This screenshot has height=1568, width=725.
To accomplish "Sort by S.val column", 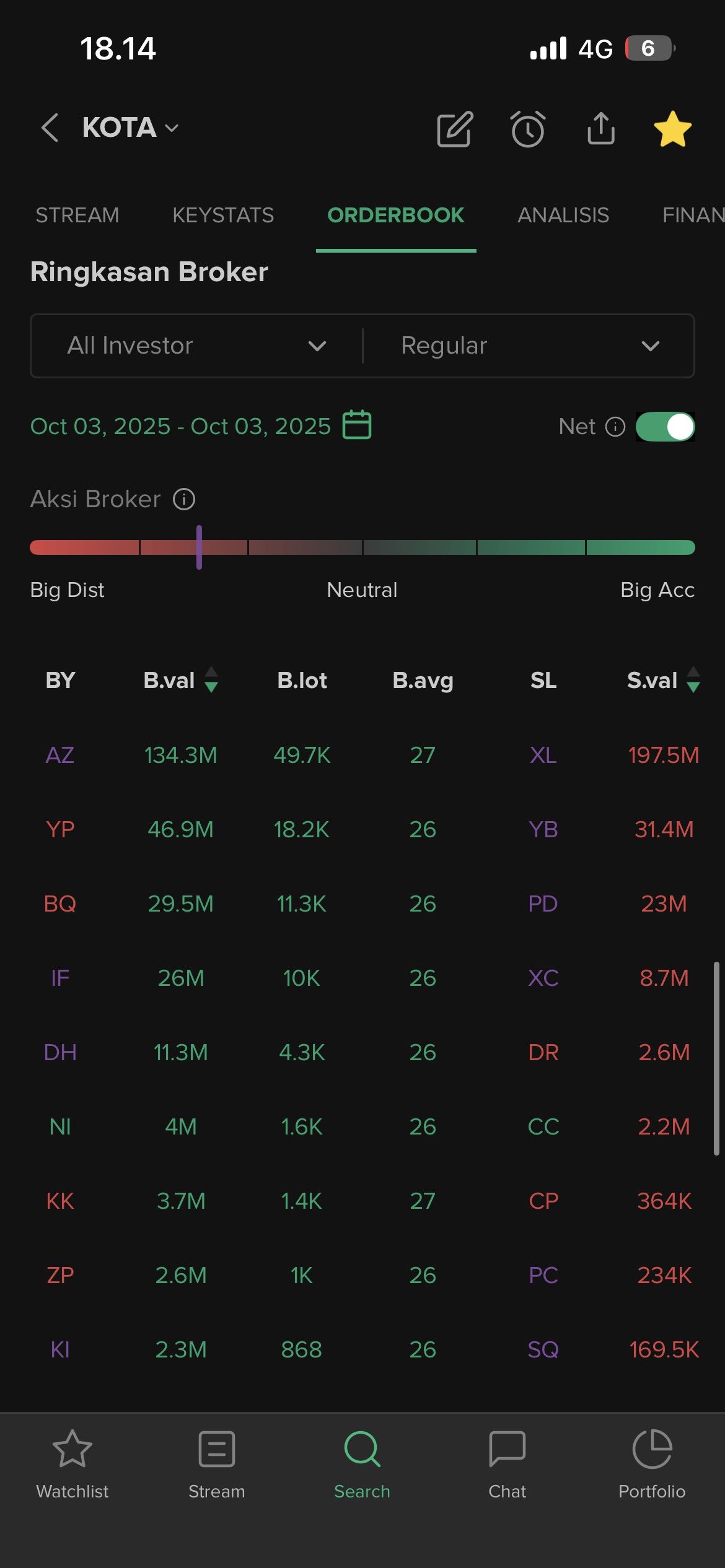I will [x=663, y=680].
